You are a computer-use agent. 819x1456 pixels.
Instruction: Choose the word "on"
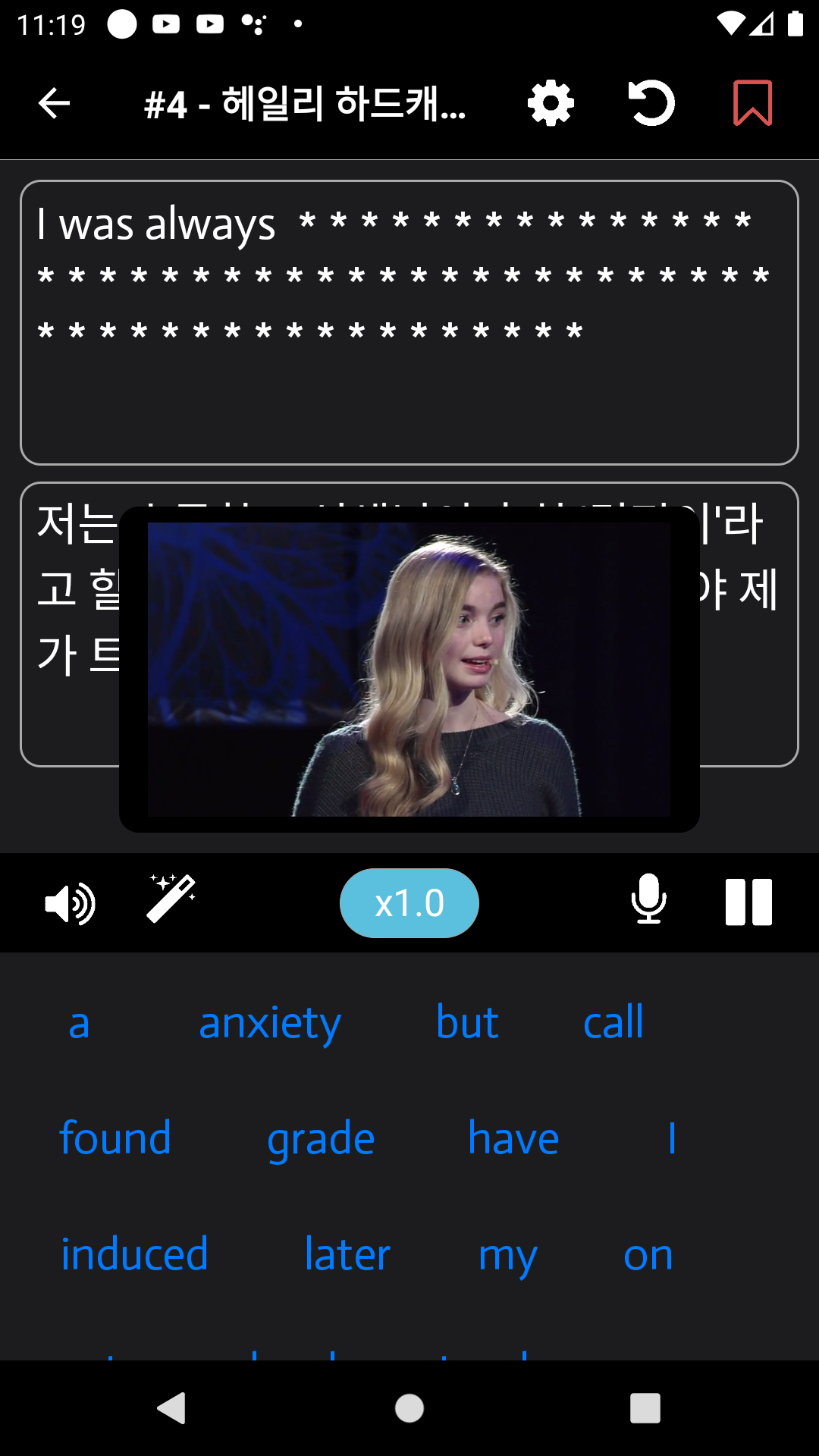coord(648,1257)
